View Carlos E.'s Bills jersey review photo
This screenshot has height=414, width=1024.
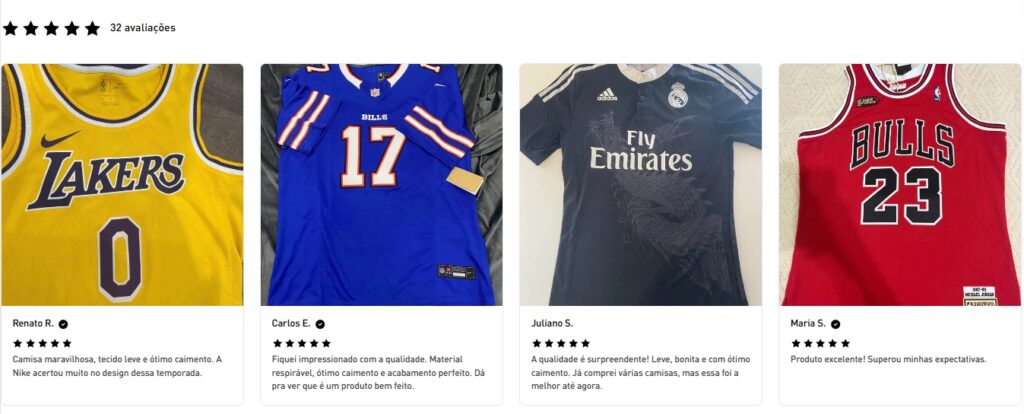tap(381, 185)
